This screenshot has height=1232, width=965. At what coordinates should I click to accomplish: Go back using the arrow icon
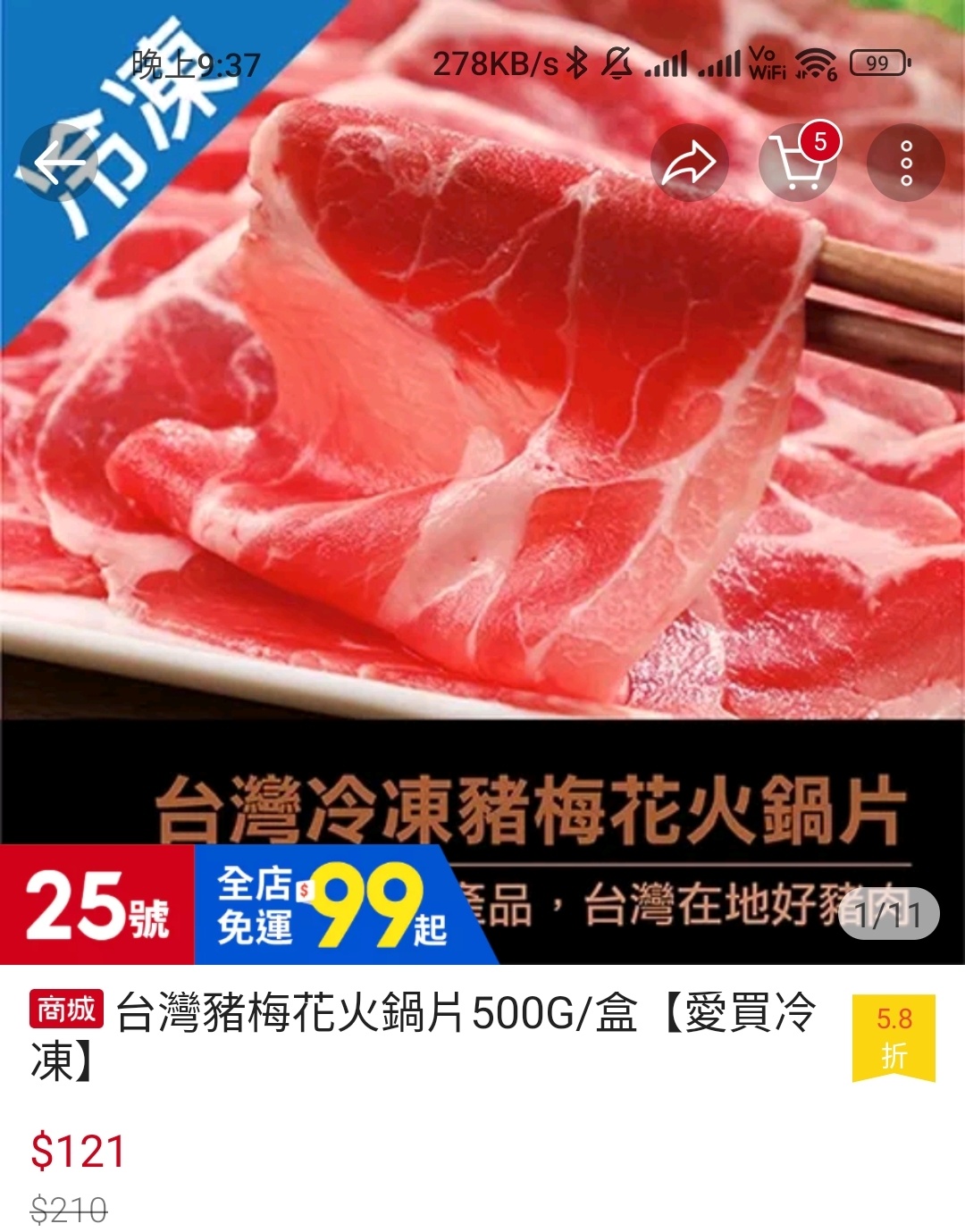point(59,163)
